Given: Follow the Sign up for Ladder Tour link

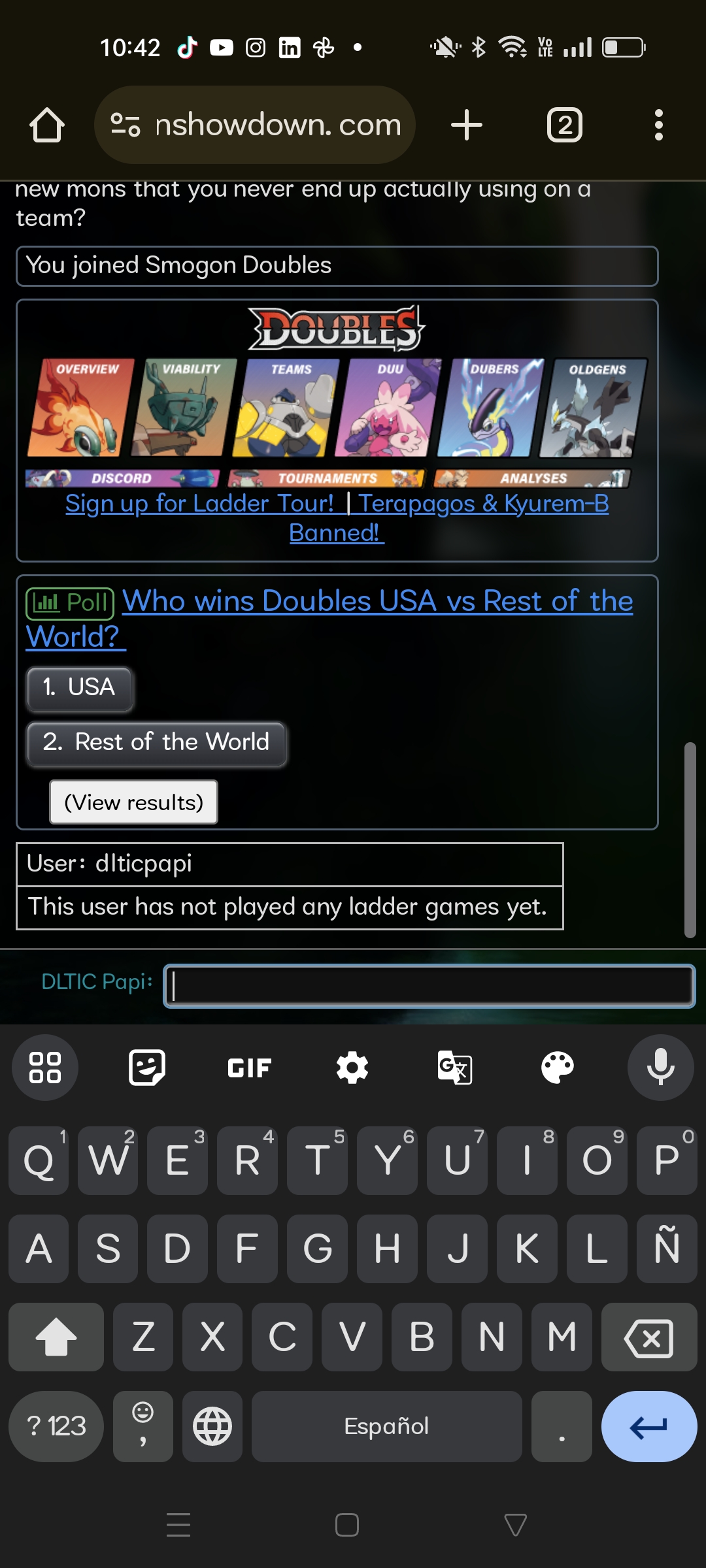Looking at the screenshot, I should pyautogui.click(x=199, y=504).
